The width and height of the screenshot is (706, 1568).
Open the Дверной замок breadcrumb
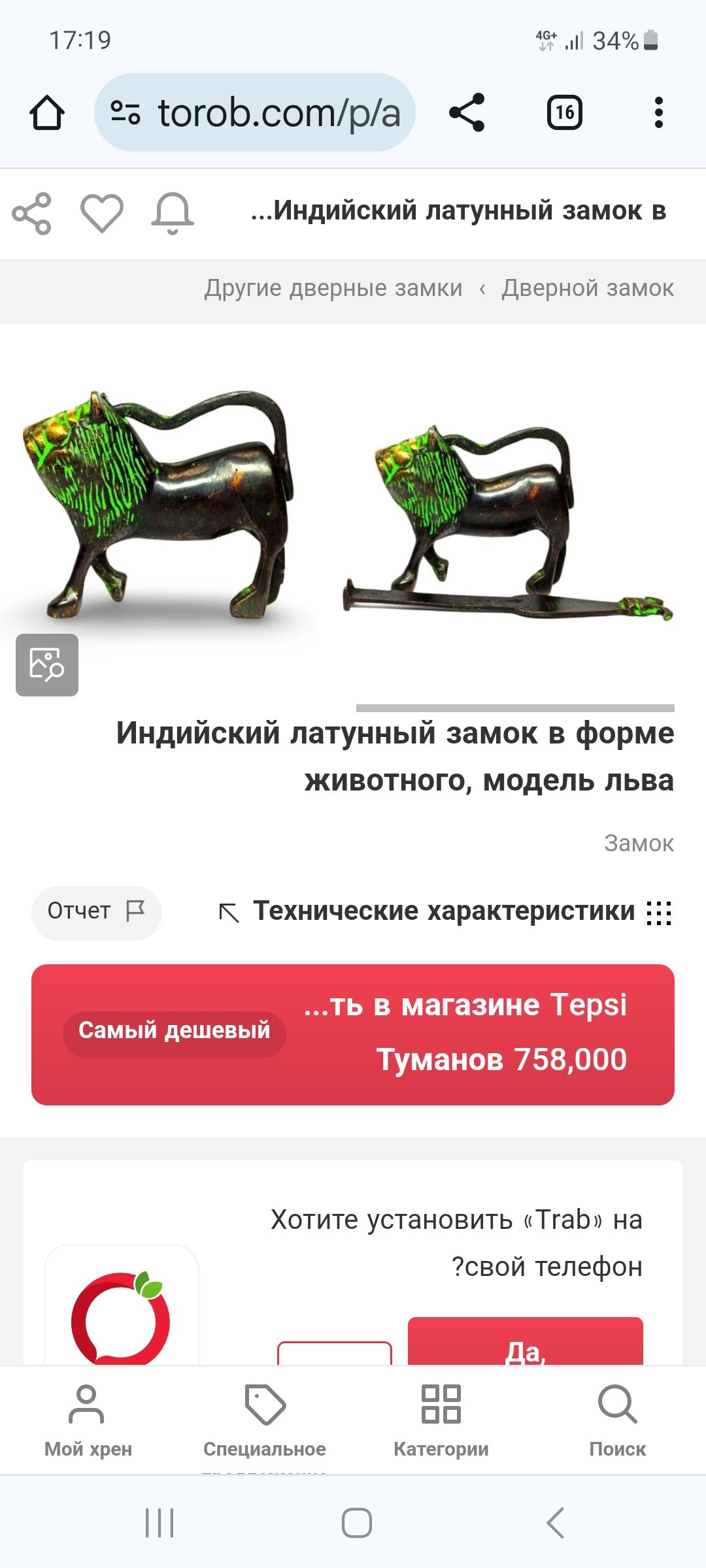point(588,288)
